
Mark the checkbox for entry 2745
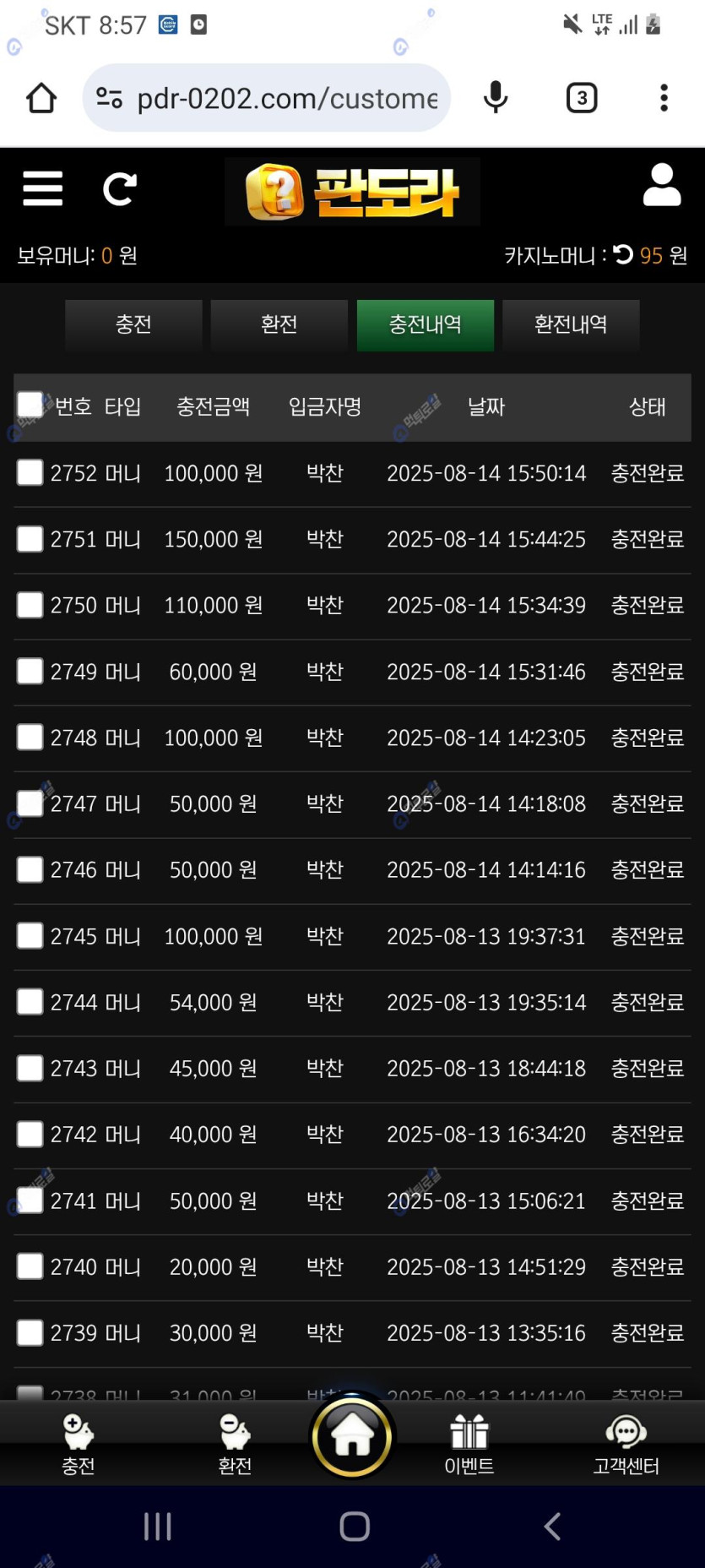(x=30, y=935)
